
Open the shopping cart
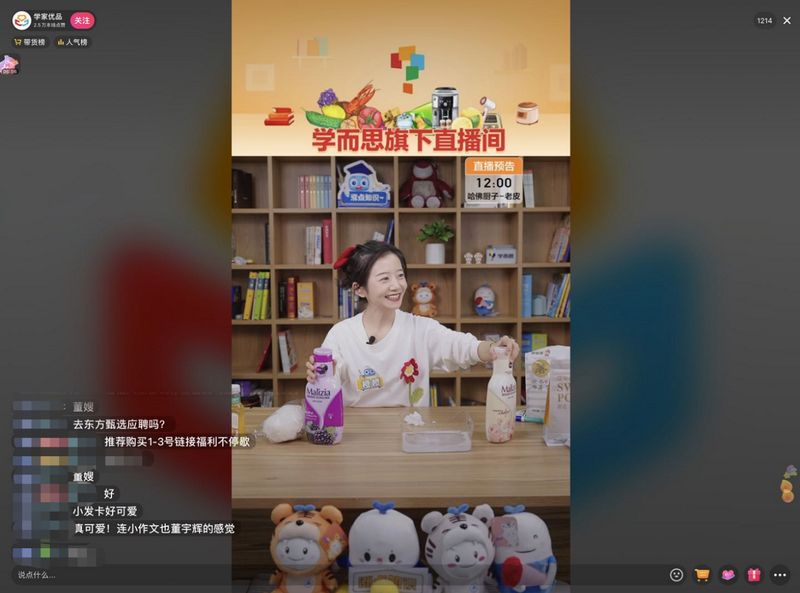coord(702,575)
